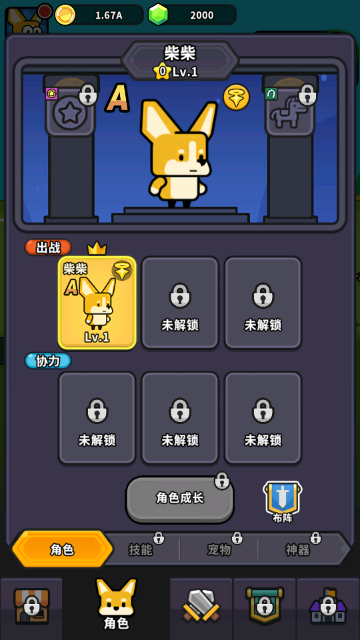This screenshot has width=360, height=640.
Task: Open the crossed swords battle tab
Action: pos(201,606)
